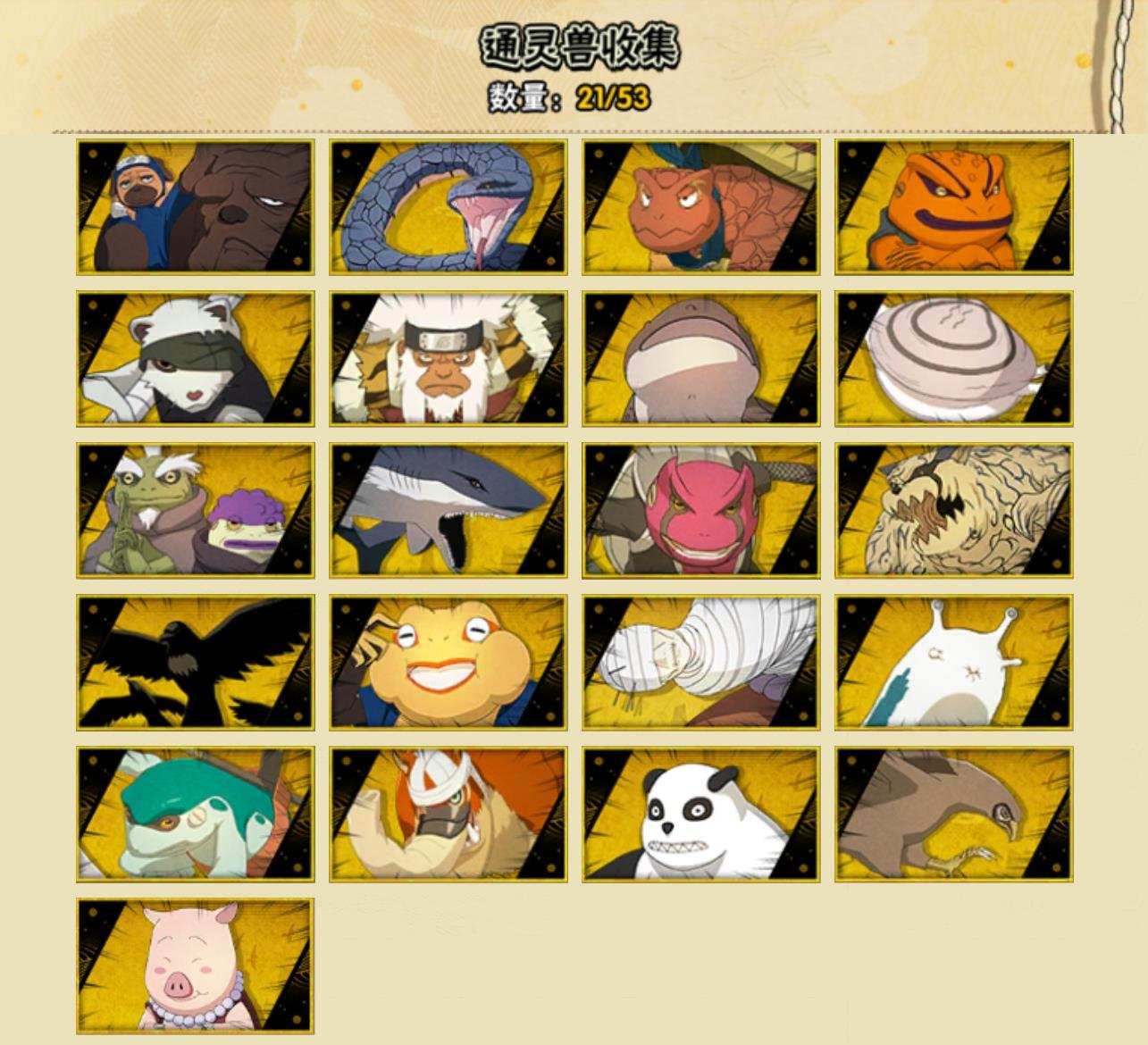The width and height of the screenshot is (1148, 1045).
Task: Open the giant clam summon card
Action: (x=953, y=359)
